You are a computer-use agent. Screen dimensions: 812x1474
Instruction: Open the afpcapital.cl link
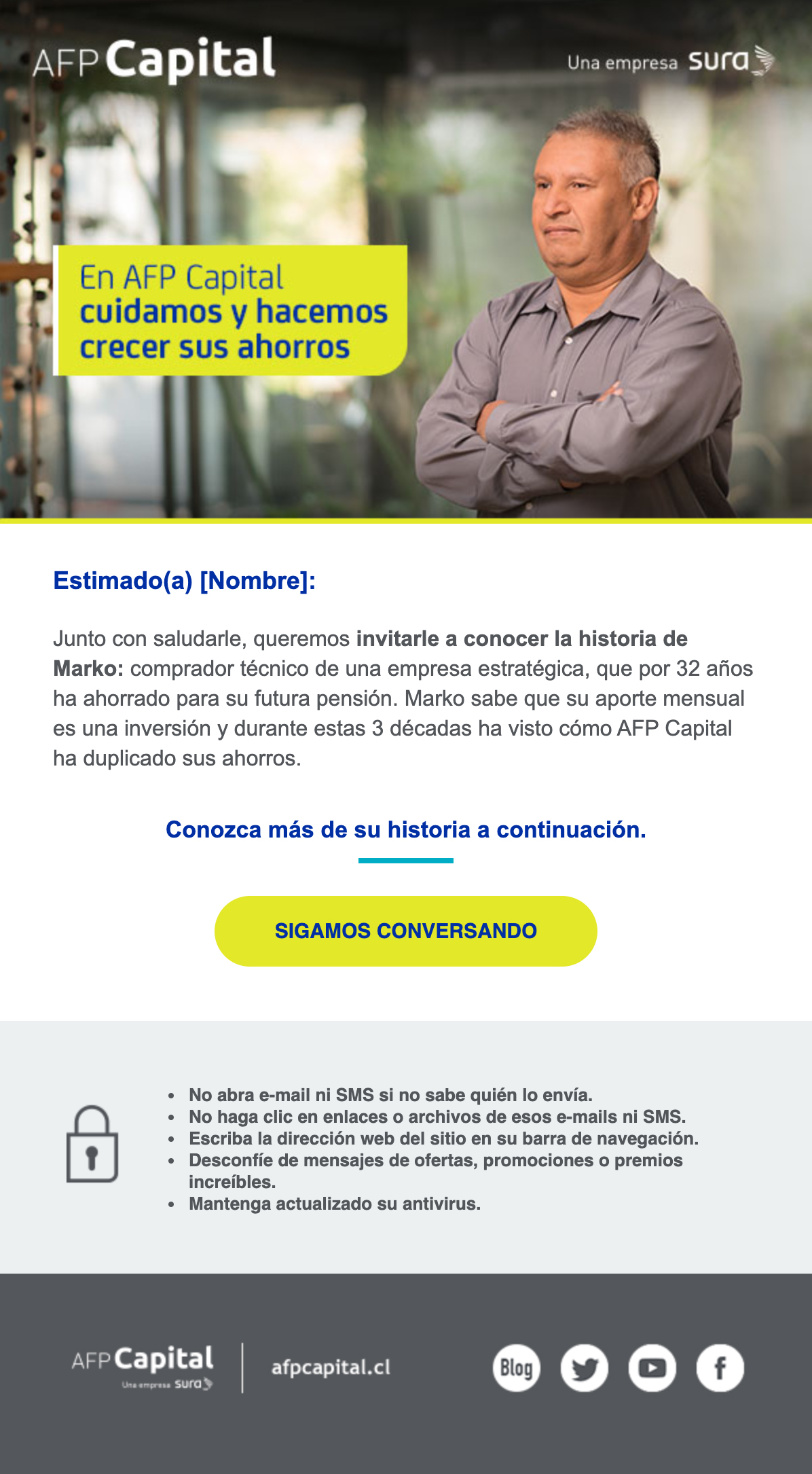point(331,1367)
